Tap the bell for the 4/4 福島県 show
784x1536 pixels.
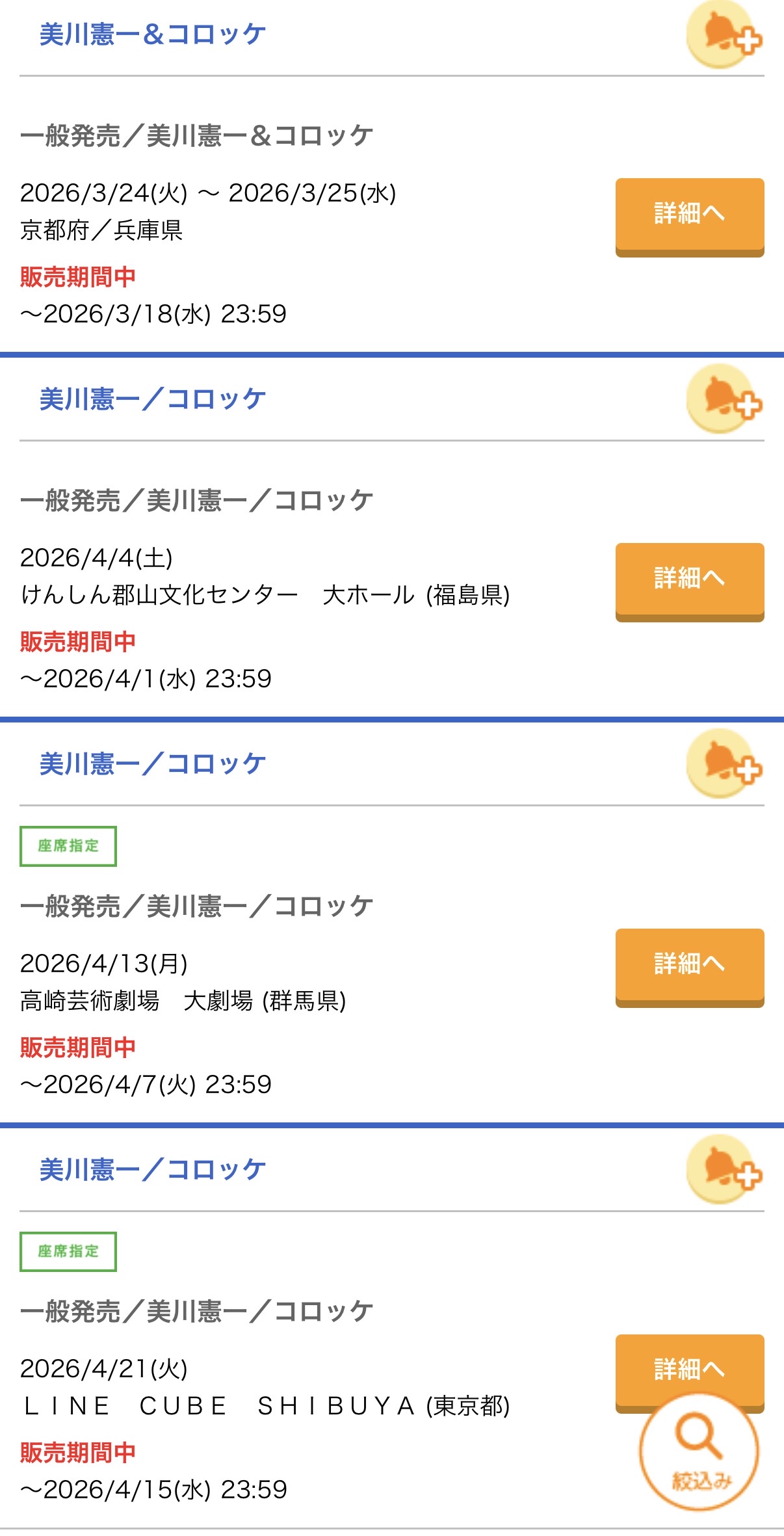click(723, 399)
